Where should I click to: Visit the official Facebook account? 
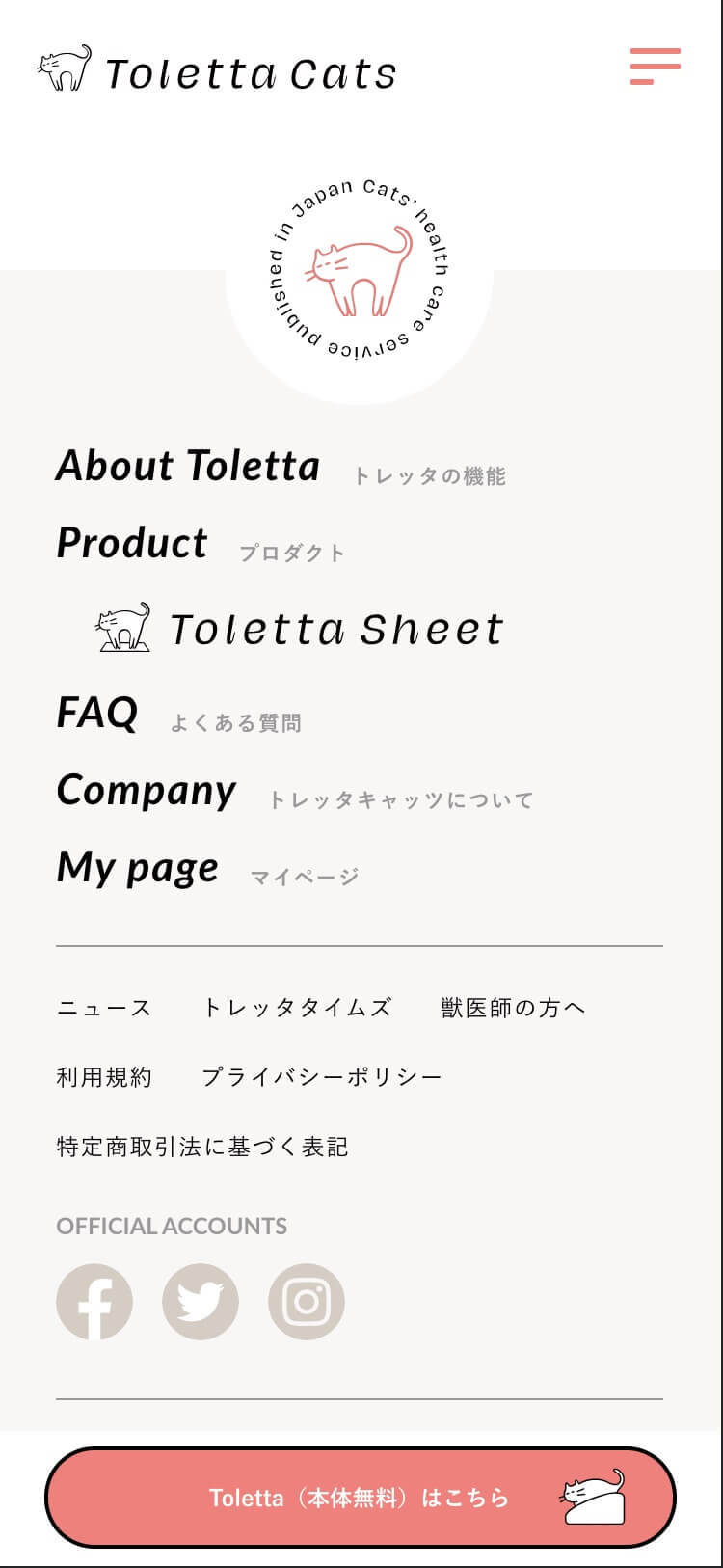point(94,1302)
